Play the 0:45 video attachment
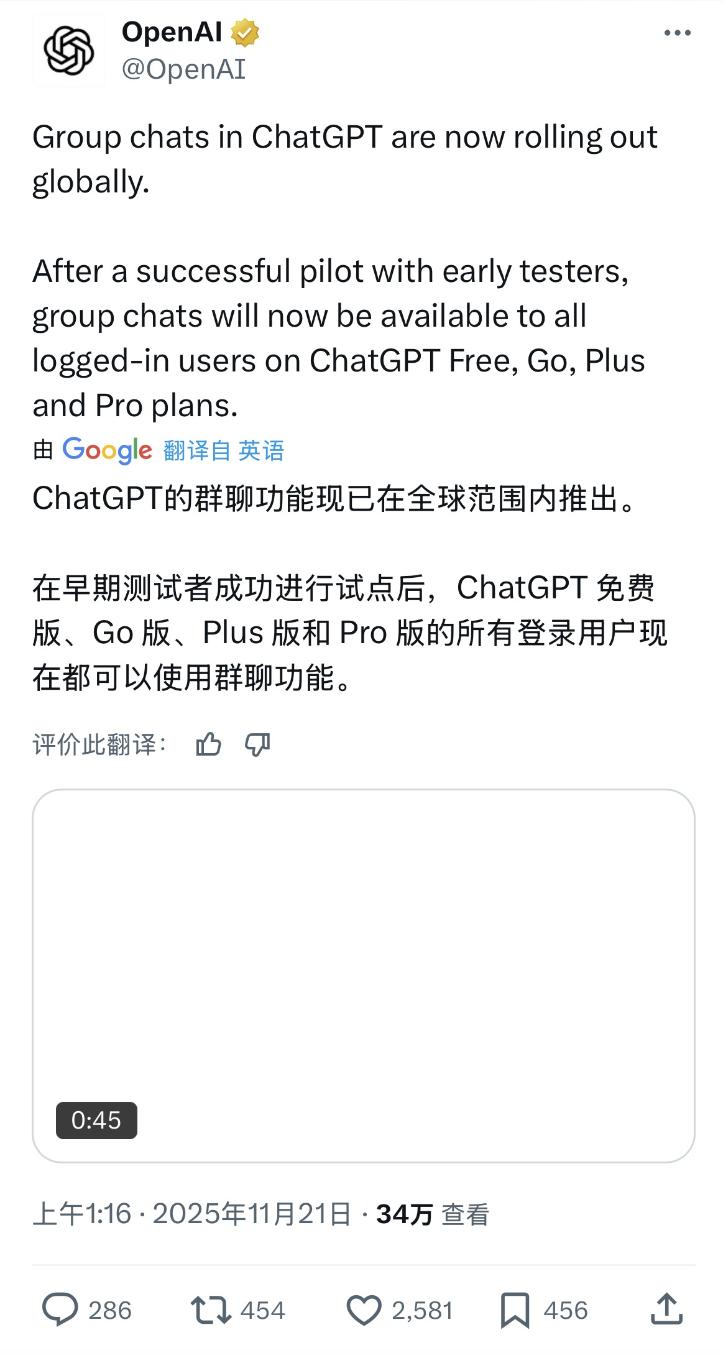The image size is (724, 1356). pyautogui.click(x=363, y=975)
